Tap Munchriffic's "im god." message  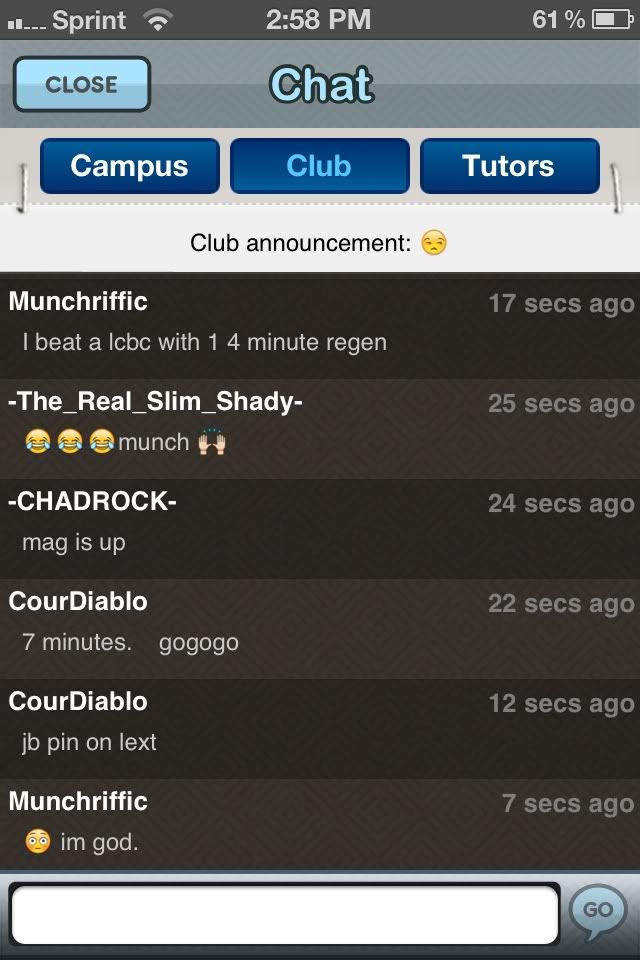[x=320, y=824]
